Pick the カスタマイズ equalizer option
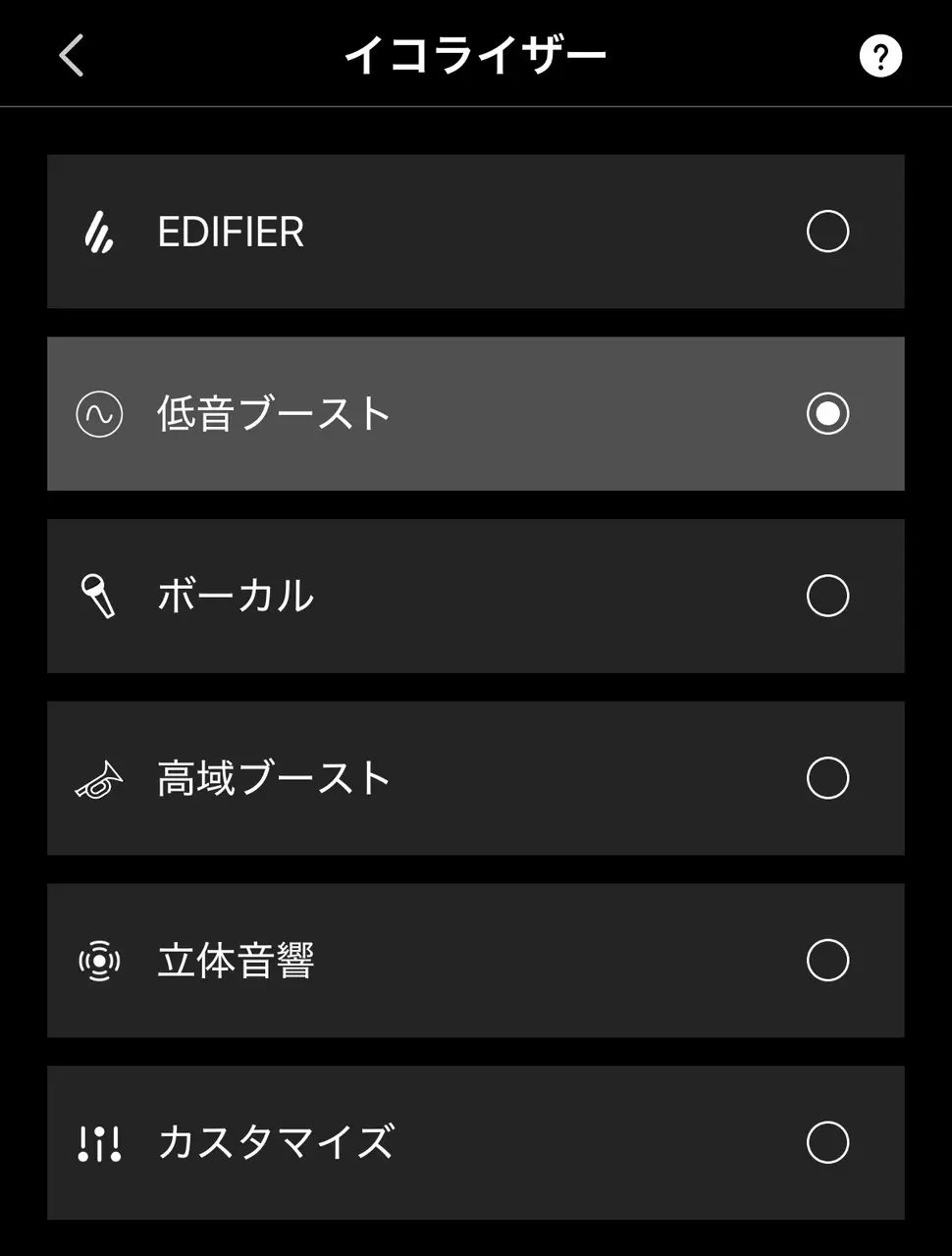Viewport: 952px width, 1256px height. tap(826, 1142)
